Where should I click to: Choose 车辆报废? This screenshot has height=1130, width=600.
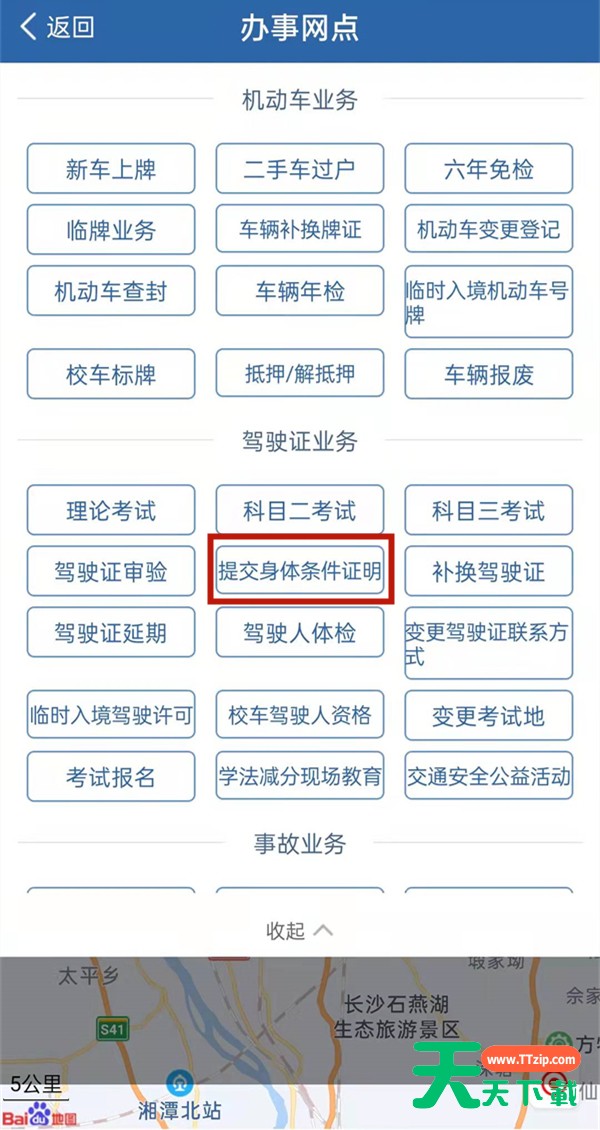point(488,374)
